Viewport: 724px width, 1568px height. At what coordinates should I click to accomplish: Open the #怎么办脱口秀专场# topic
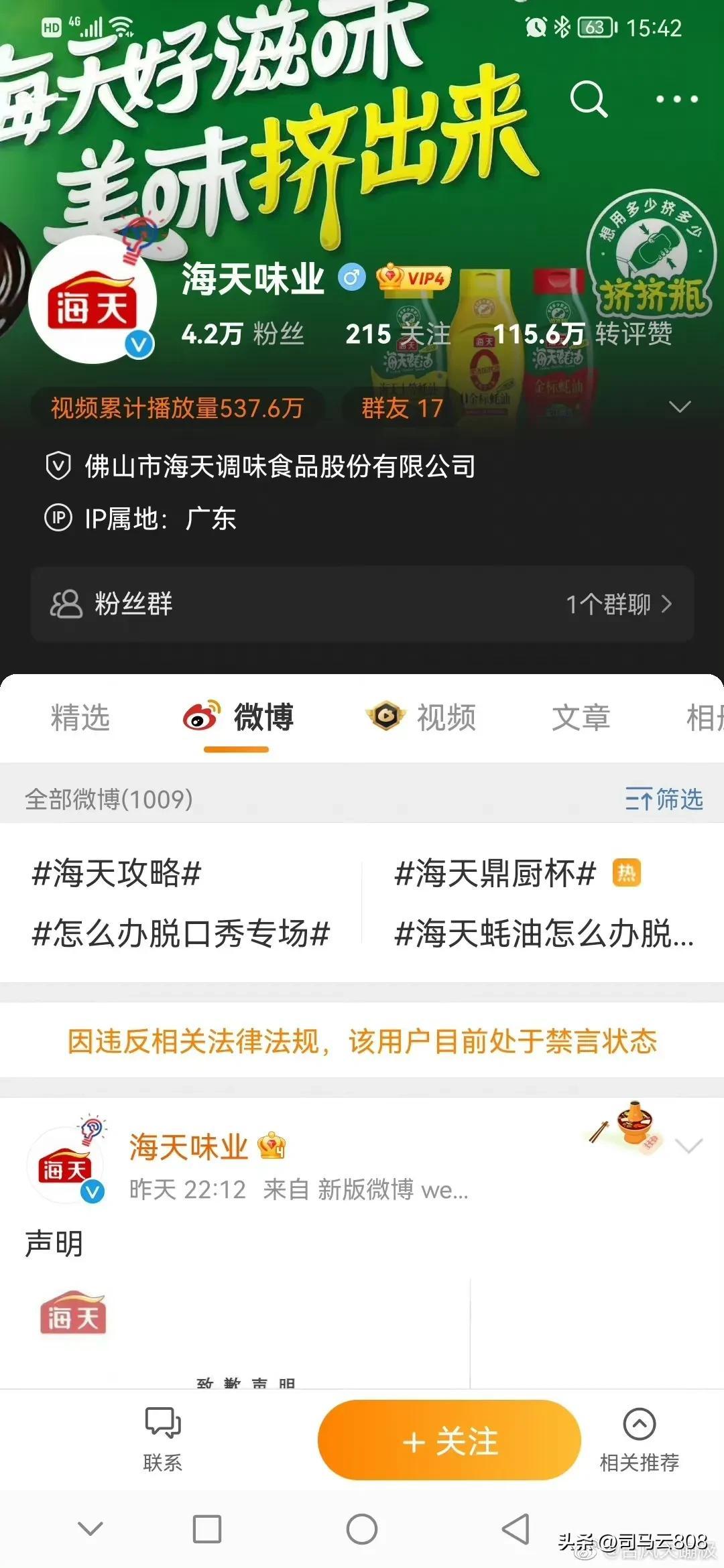coord(181,933)
